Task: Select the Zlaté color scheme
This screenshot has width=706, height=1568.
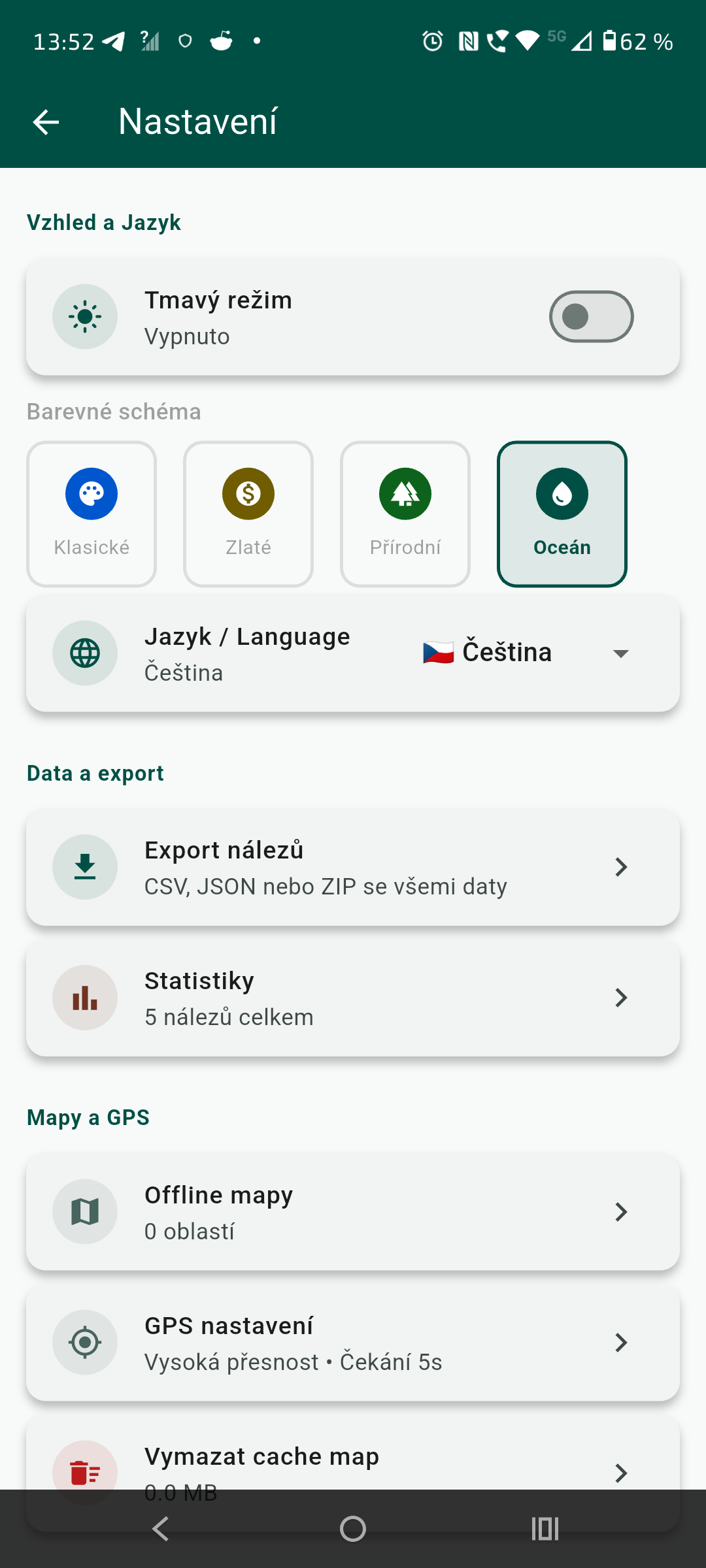Action: tap(248, 514)
